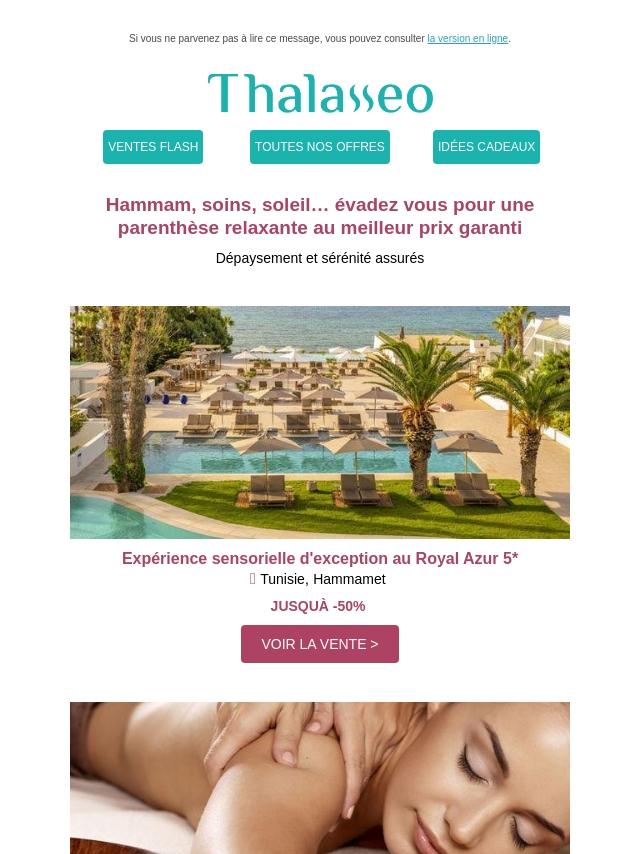
Task: Open the massage offer photo
Action: (320, 778)
